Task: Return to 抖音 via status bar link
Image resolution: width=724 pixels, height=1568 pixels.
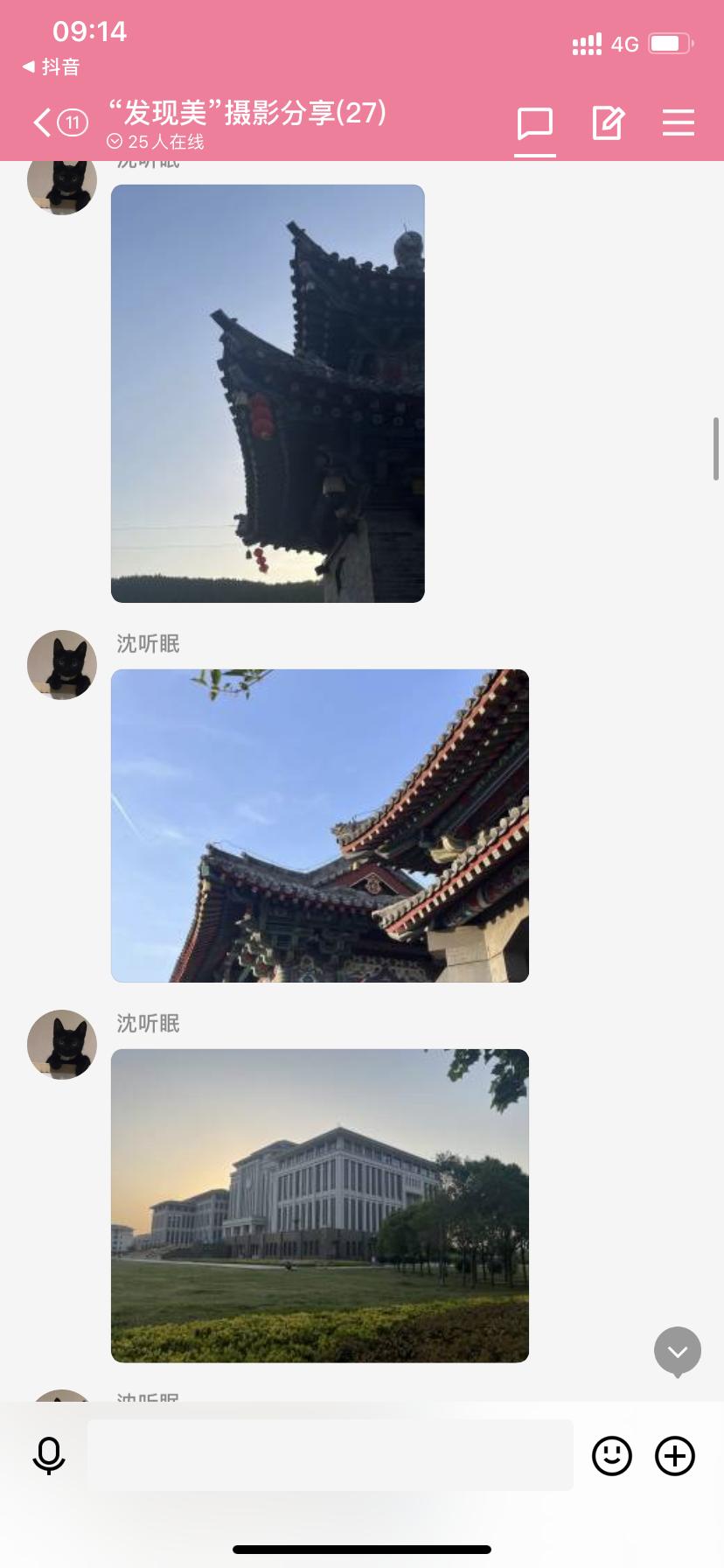Action: 52,66
